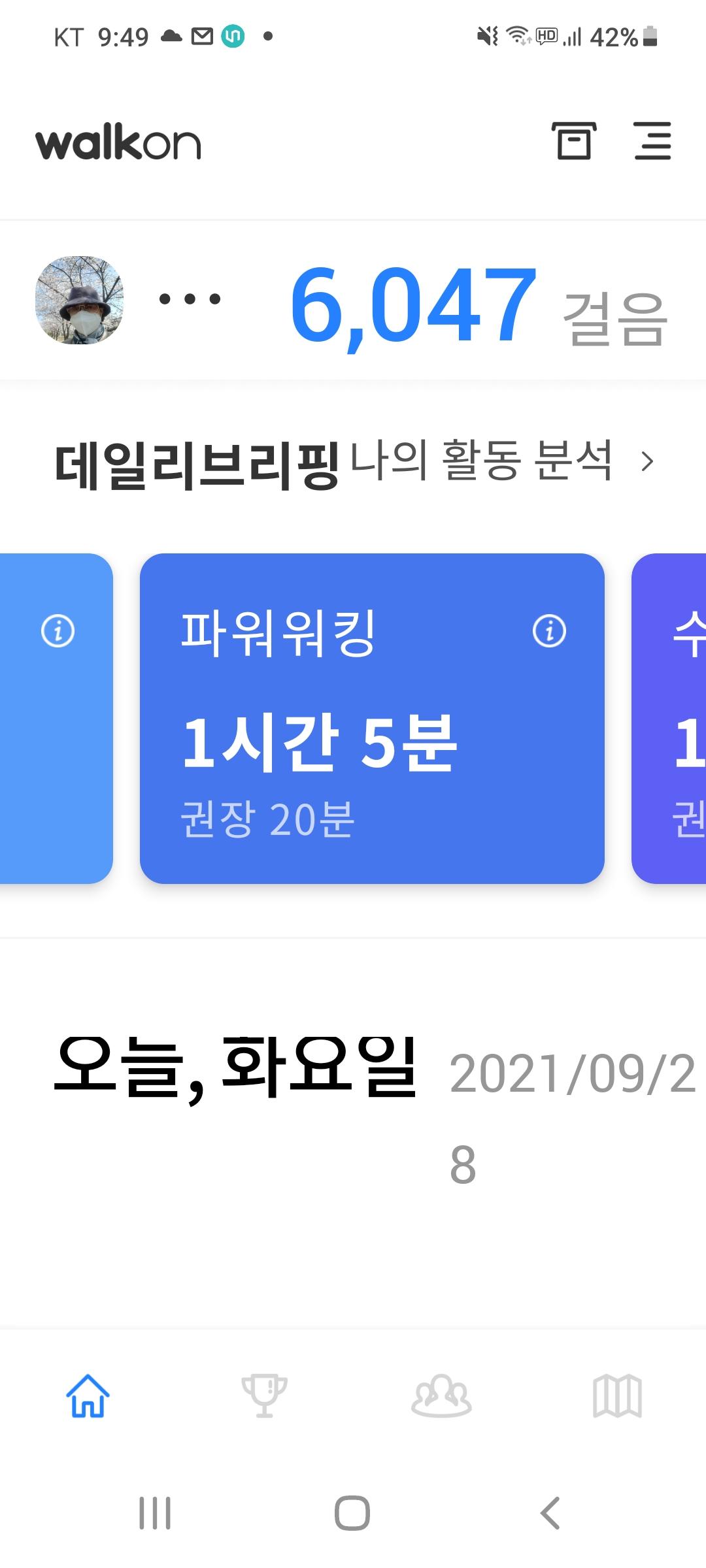Tap info icon on the left light-blue card

tap(58, 631)
